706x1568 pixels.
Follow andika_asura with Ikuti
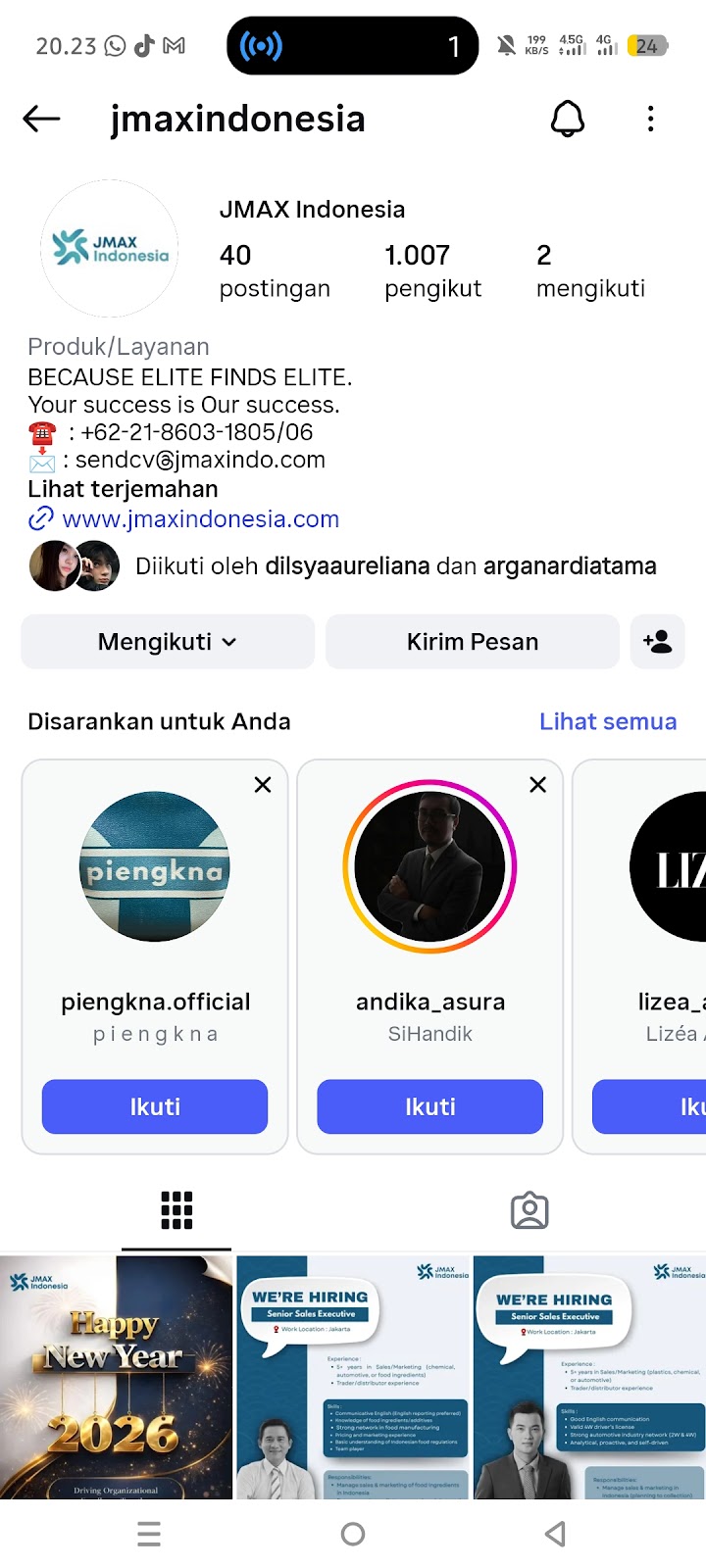pos(429,1106)
